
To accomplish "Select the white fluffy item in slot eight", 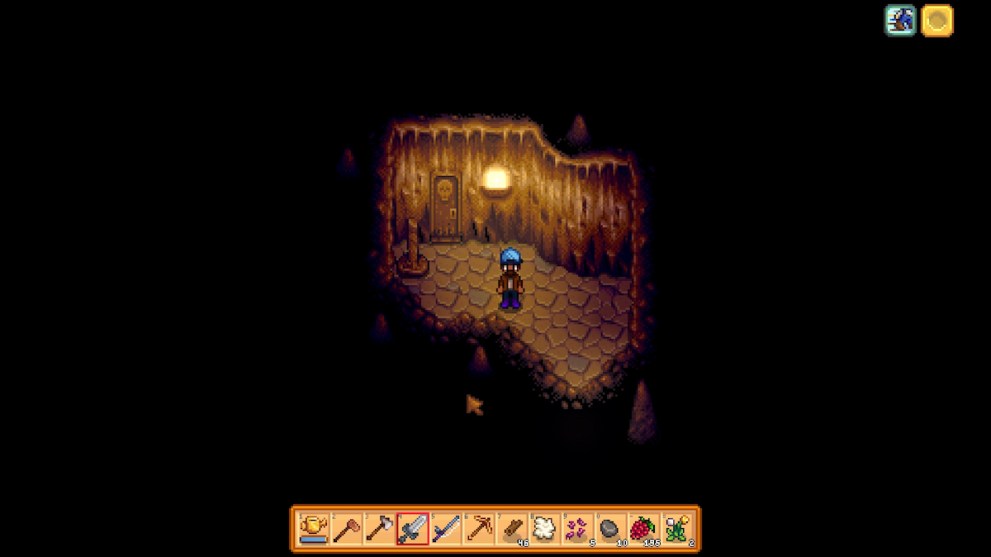I will 545,528.
